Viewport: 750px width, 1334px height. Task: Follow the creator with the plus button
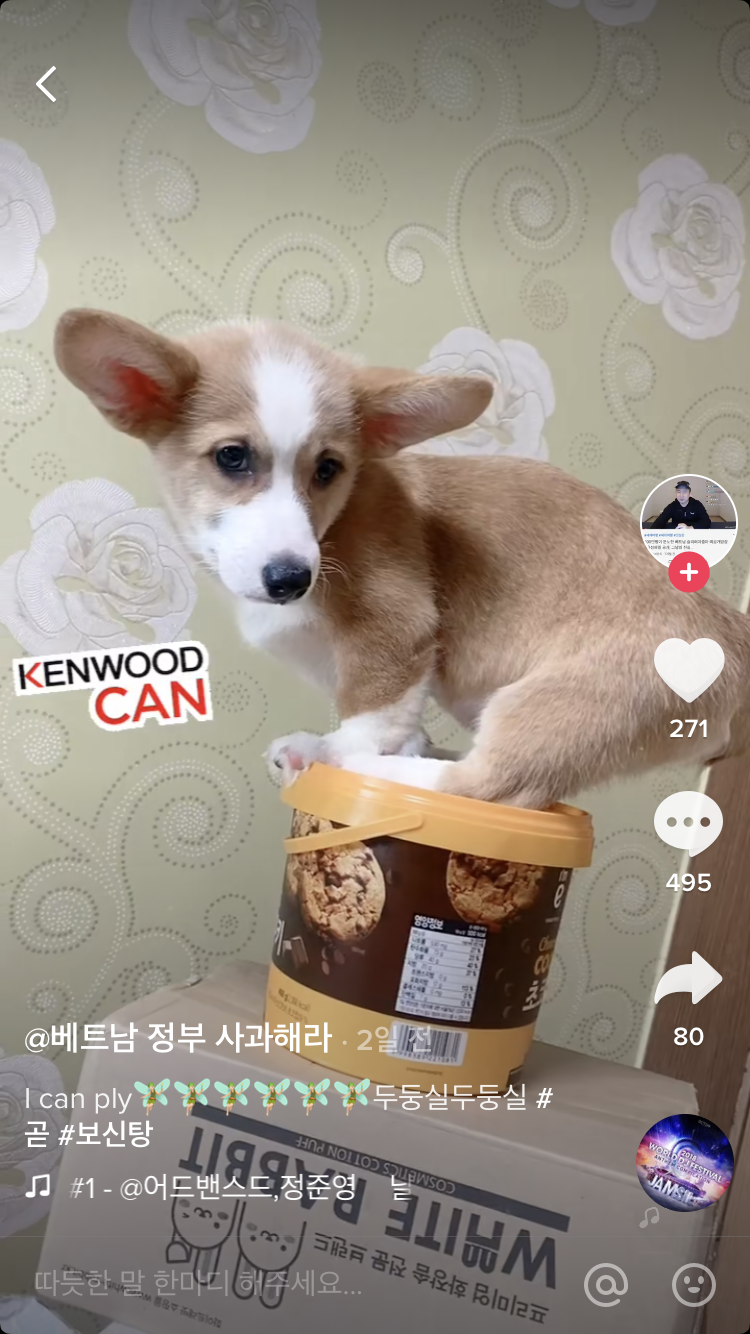(688, 573)
